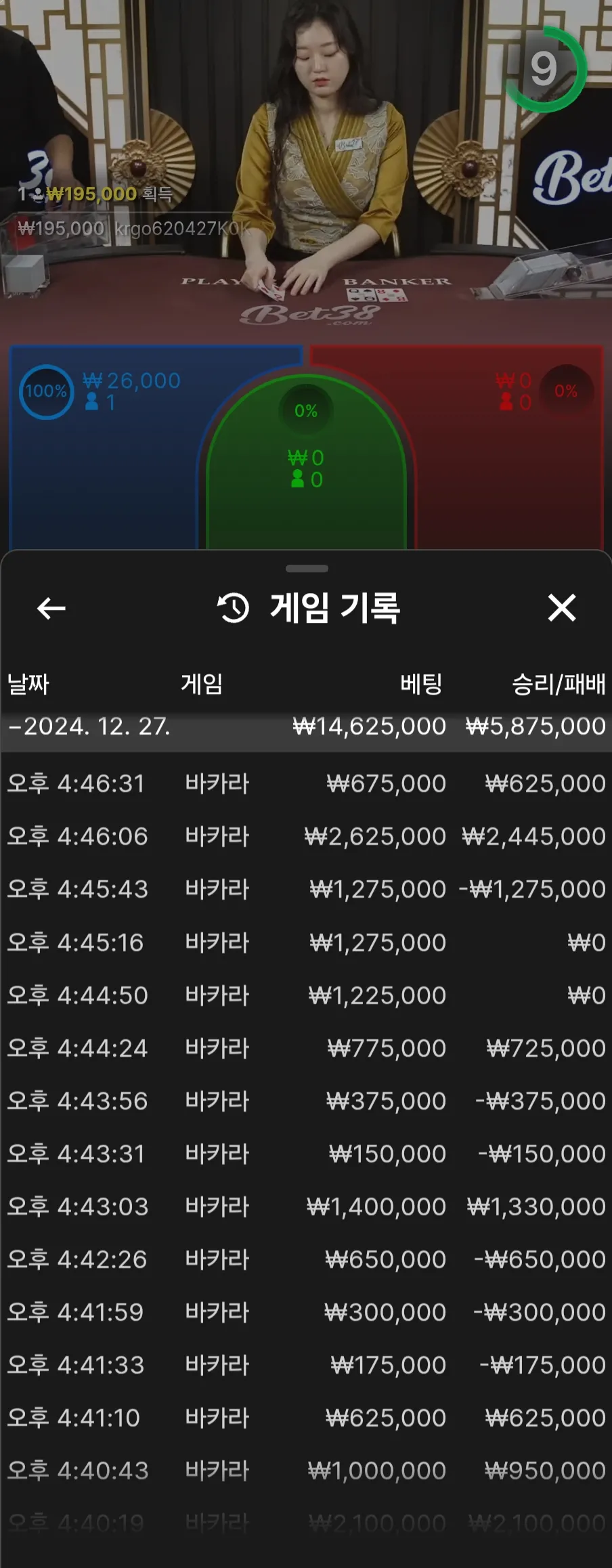Collapse the 2024. 12. 27. date group
Image resolution: width=612 pixels, height=1568 pixels.
click(x=306, y=726)
